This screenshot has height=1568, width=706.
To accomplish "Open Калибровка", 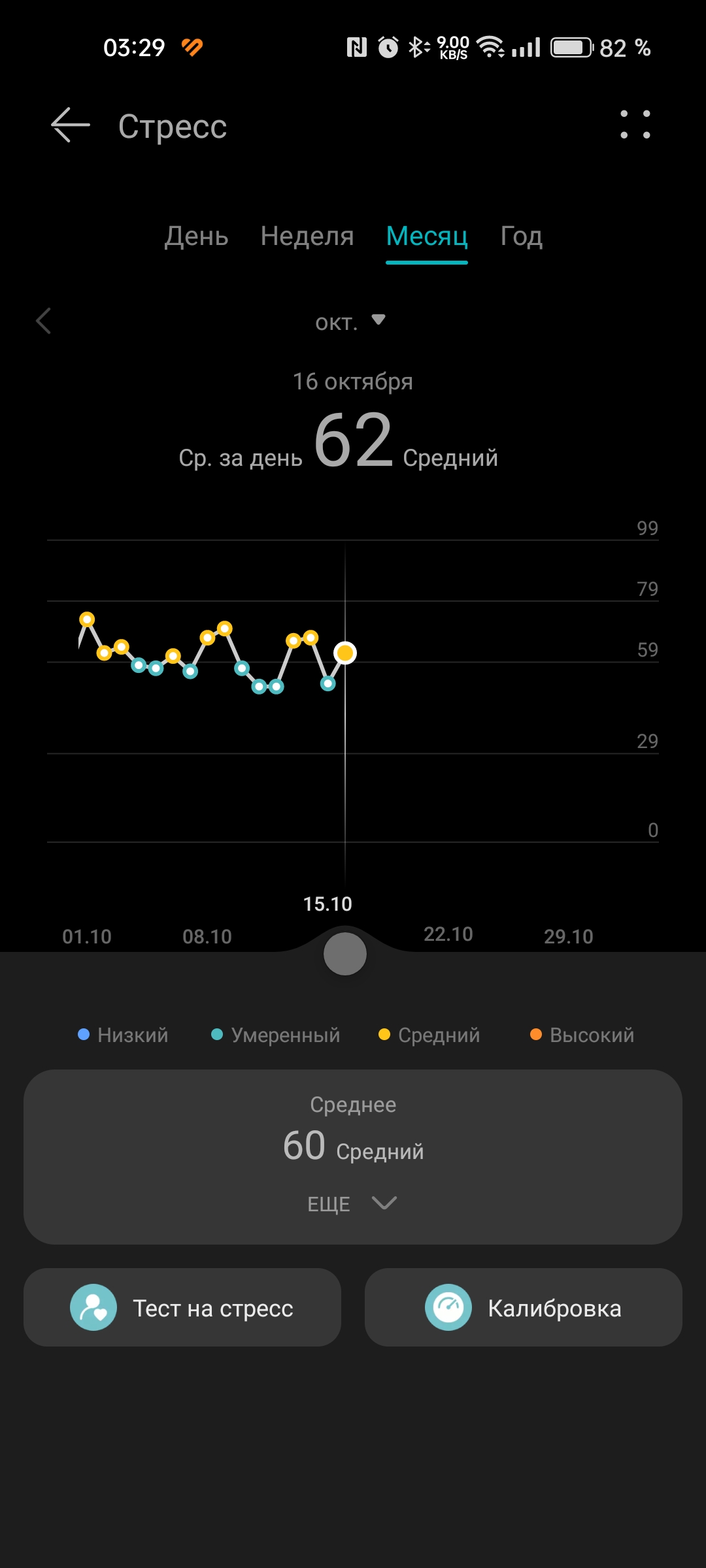I will point(524,1307).
